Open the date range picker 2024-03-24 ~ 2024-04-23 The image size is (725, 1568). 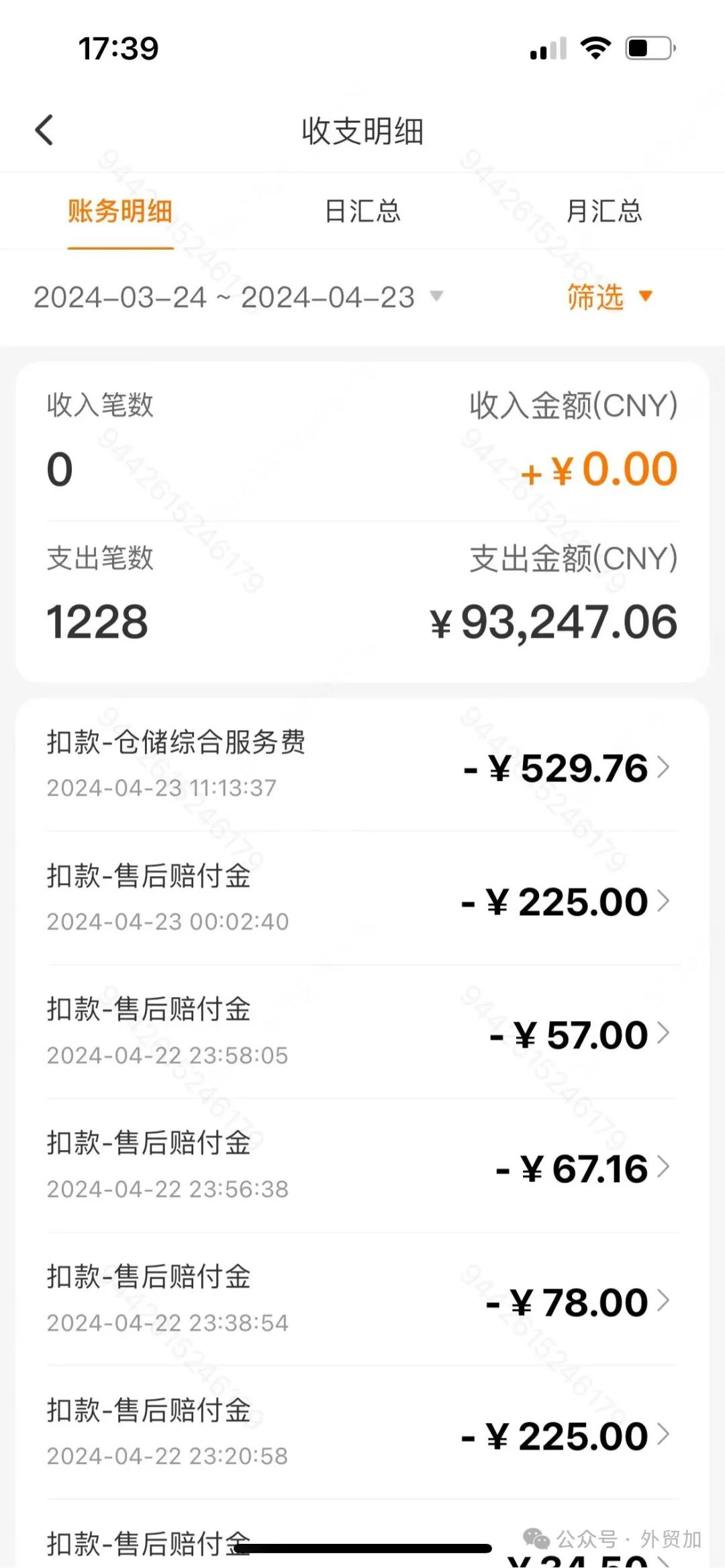point(238,297)
